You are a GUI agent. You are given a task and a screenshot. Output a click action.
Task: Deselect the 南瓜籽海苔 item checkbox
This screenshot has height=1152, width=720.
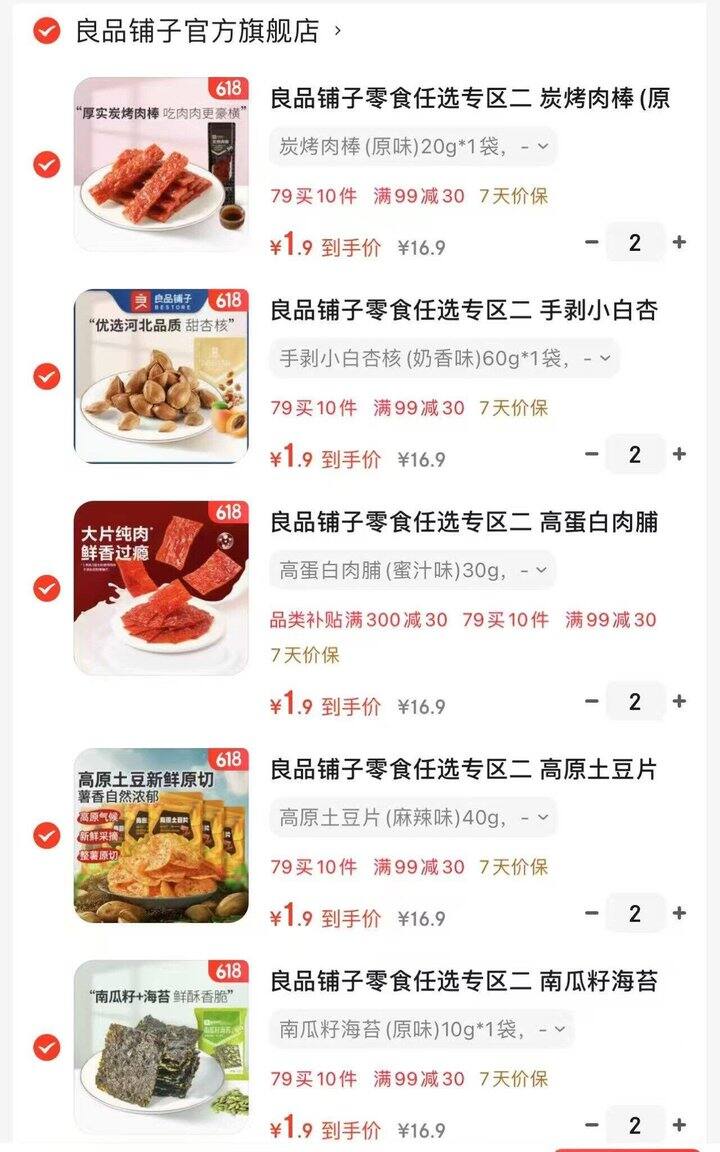(46, 1047)
